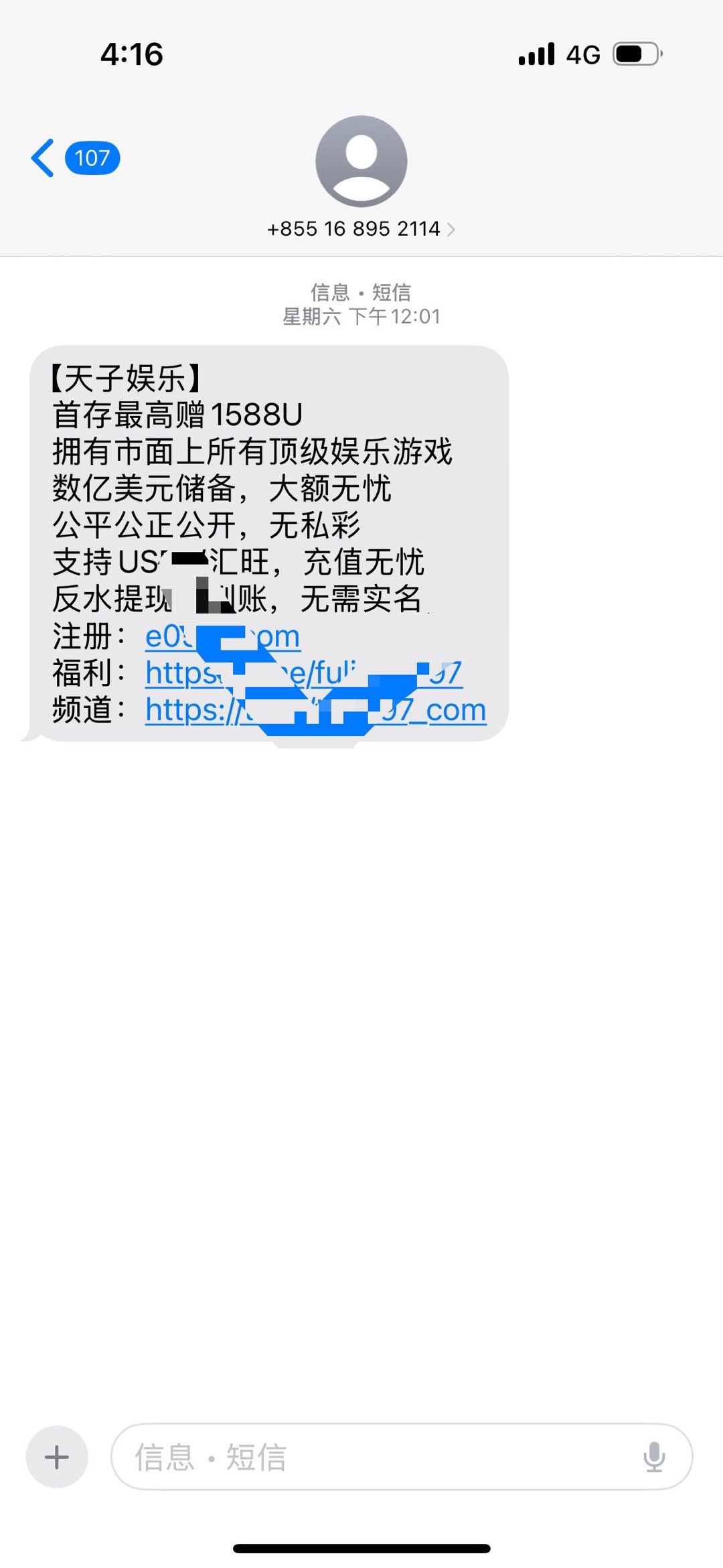
Task: Tap the plus button for attachments
Action: (57, 1457)
